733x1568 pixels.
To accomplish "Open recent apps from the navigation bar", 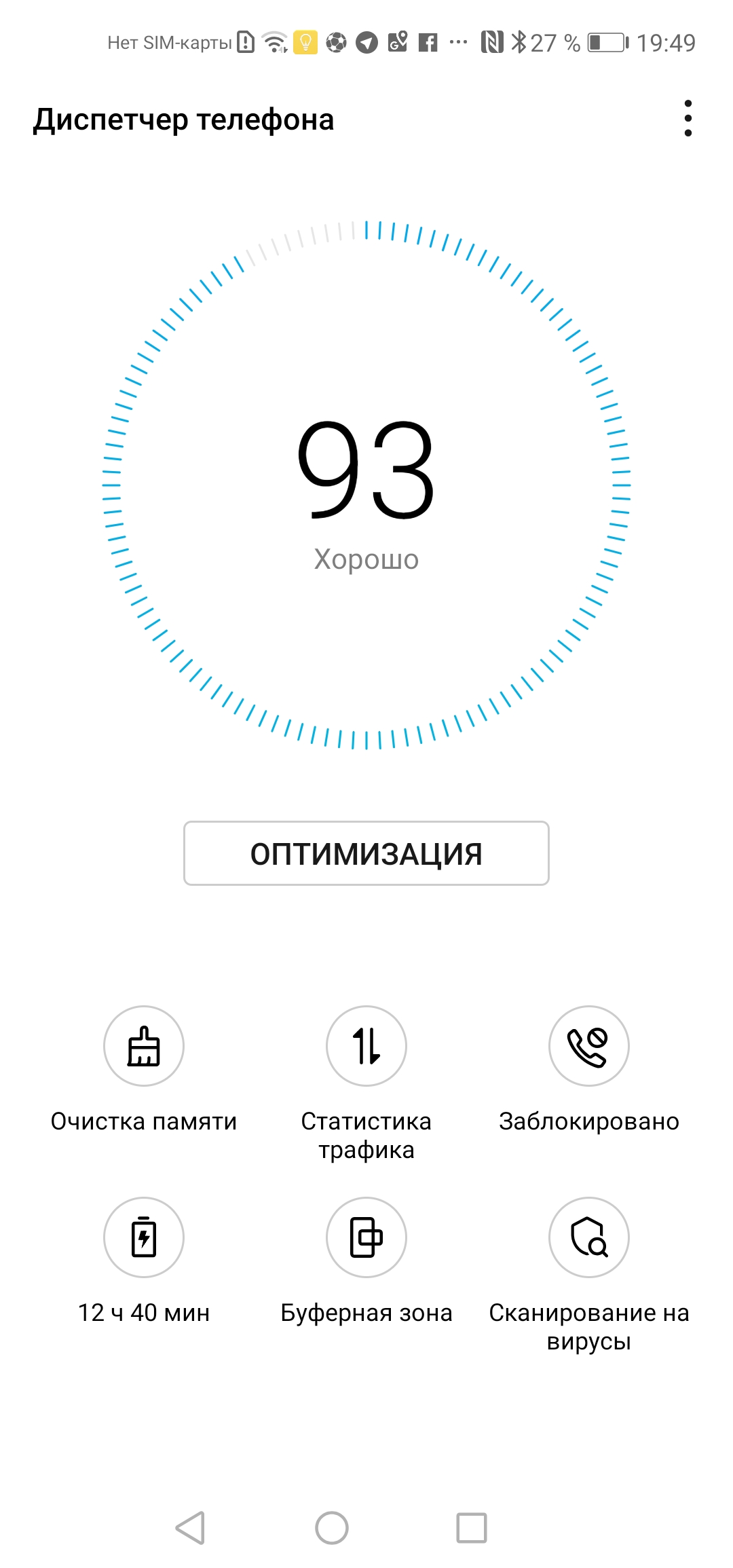I will [472, 1528].
